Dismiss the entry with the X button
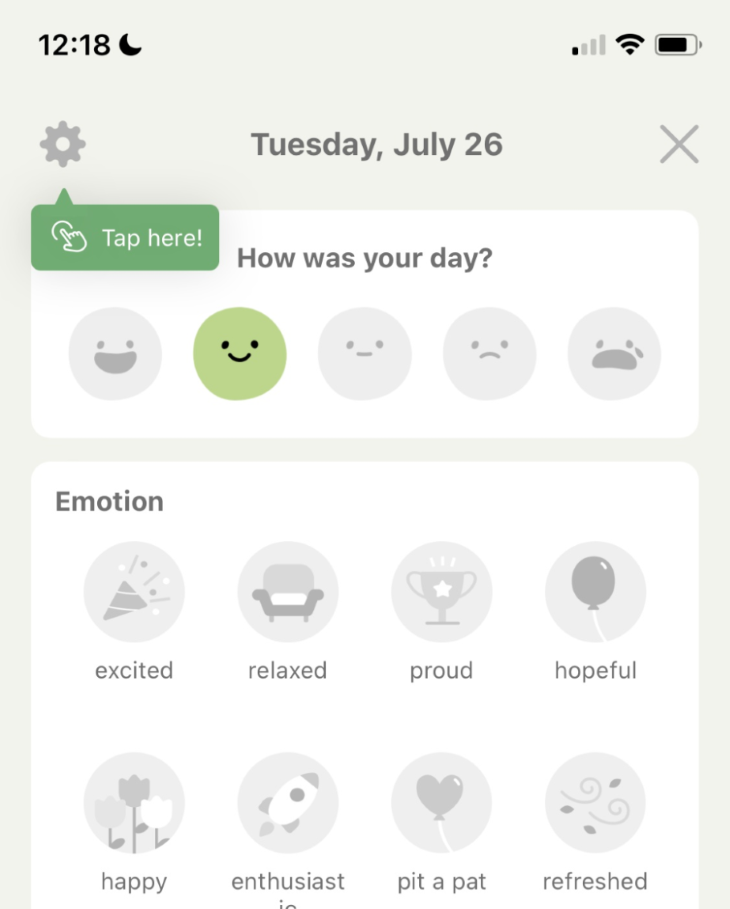This screenshot has height=909, width=730. click(x=679, y=143)
